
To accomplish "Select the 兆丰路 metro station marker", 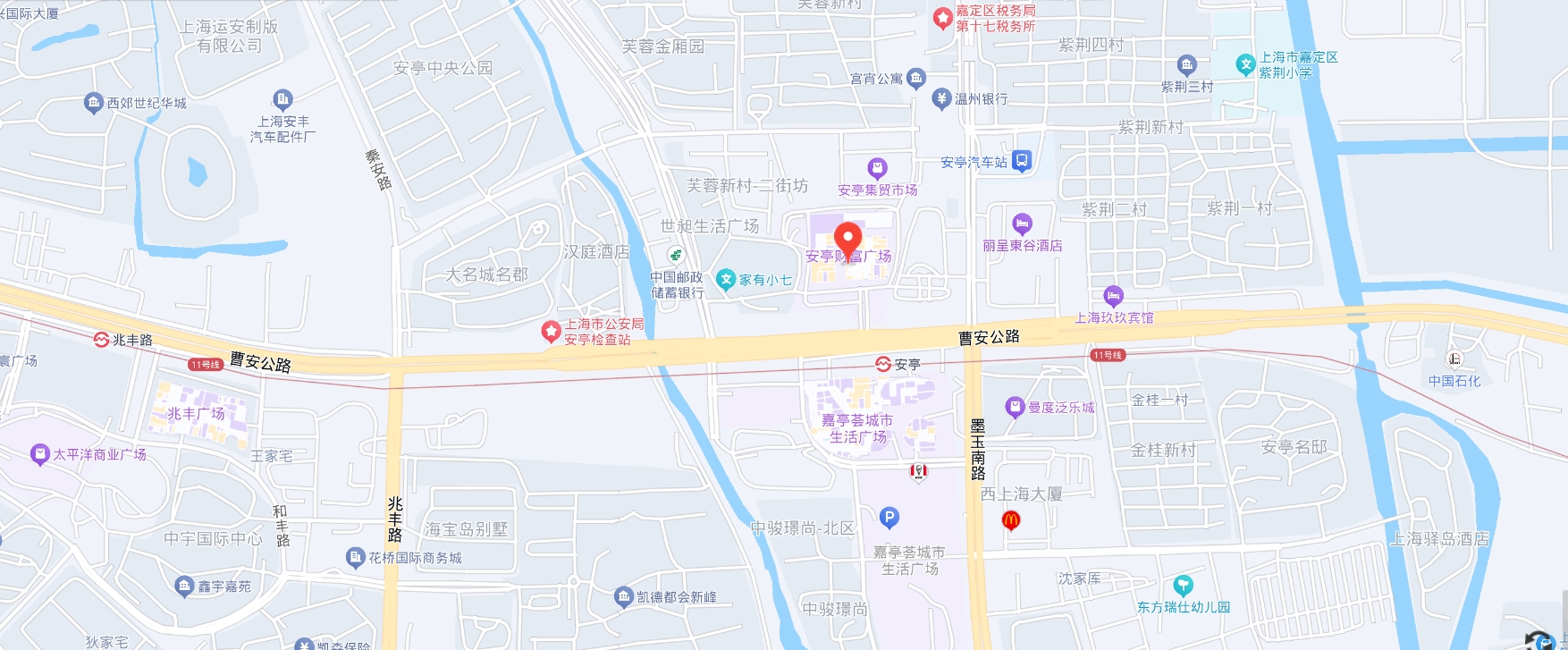I will coord(102,340).
